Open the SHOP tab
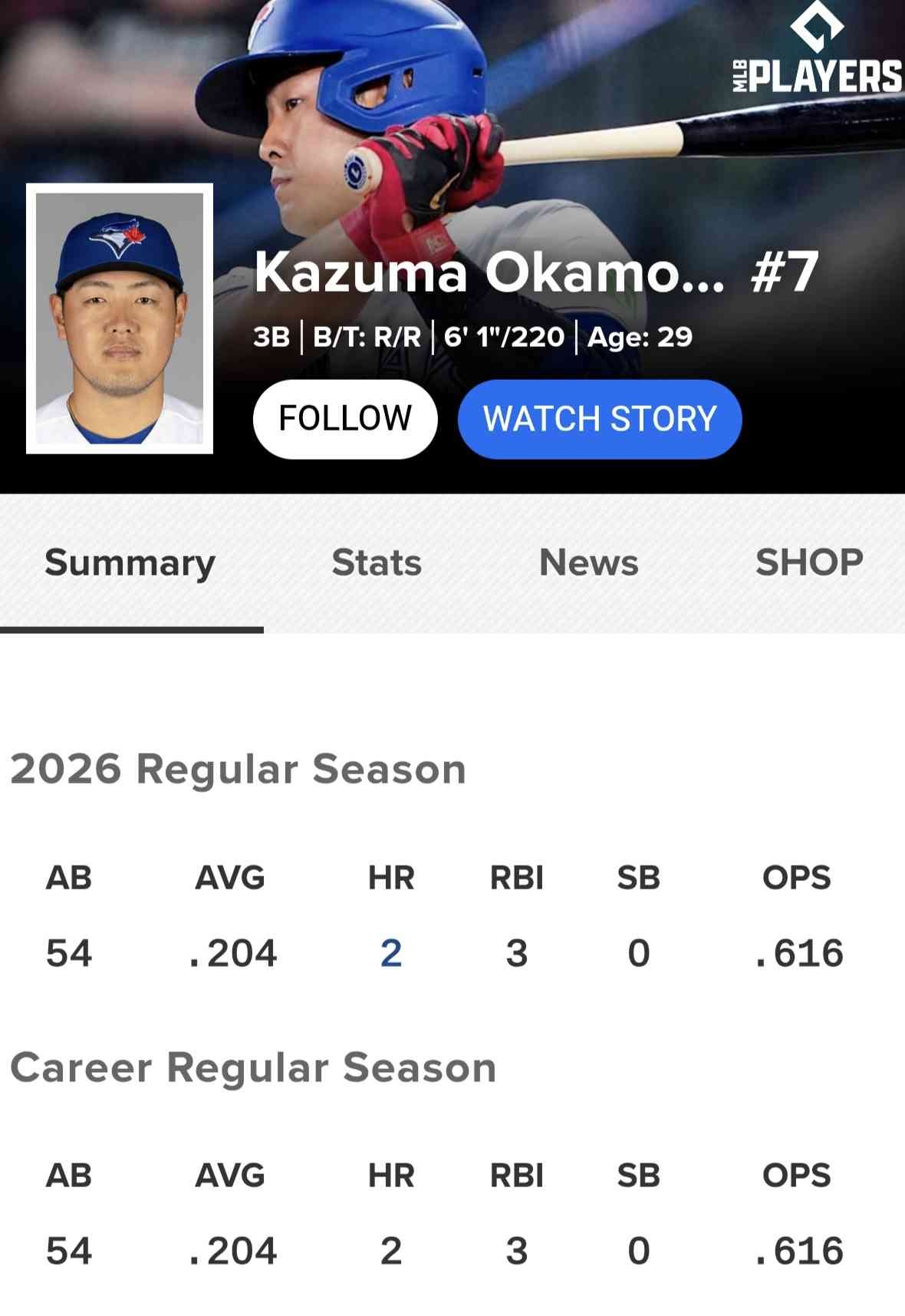The image size is (905, 1316). tap(809, 562)
